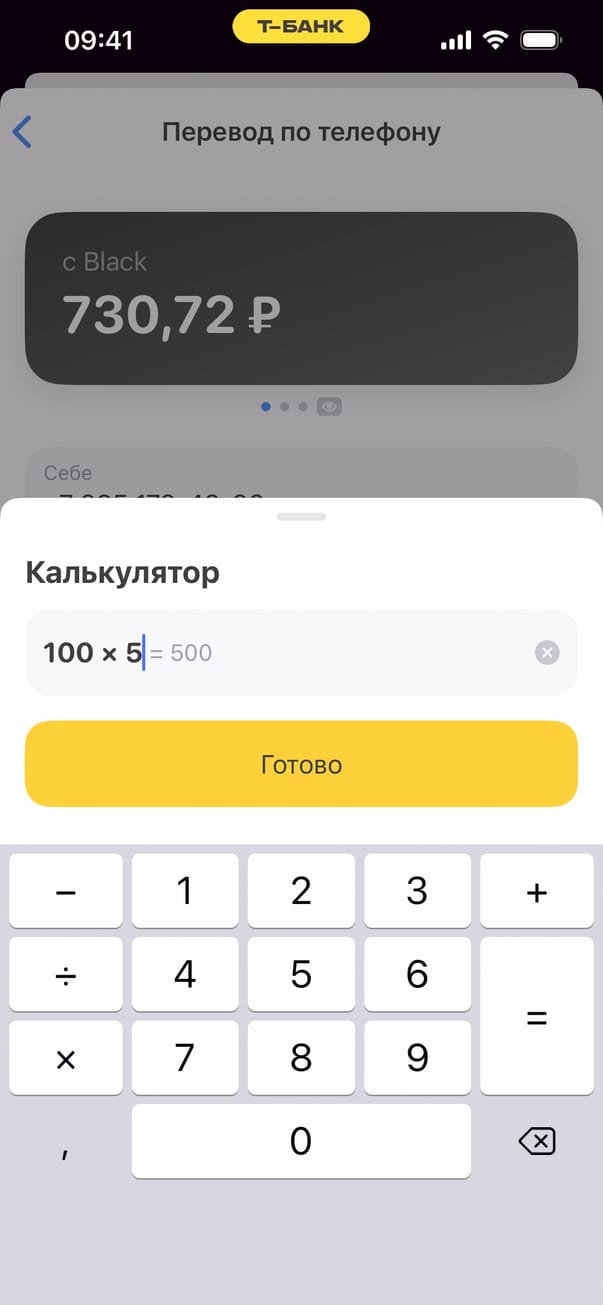
Task: Enter digit 9 on the keypad
Action: [417, 1058]
